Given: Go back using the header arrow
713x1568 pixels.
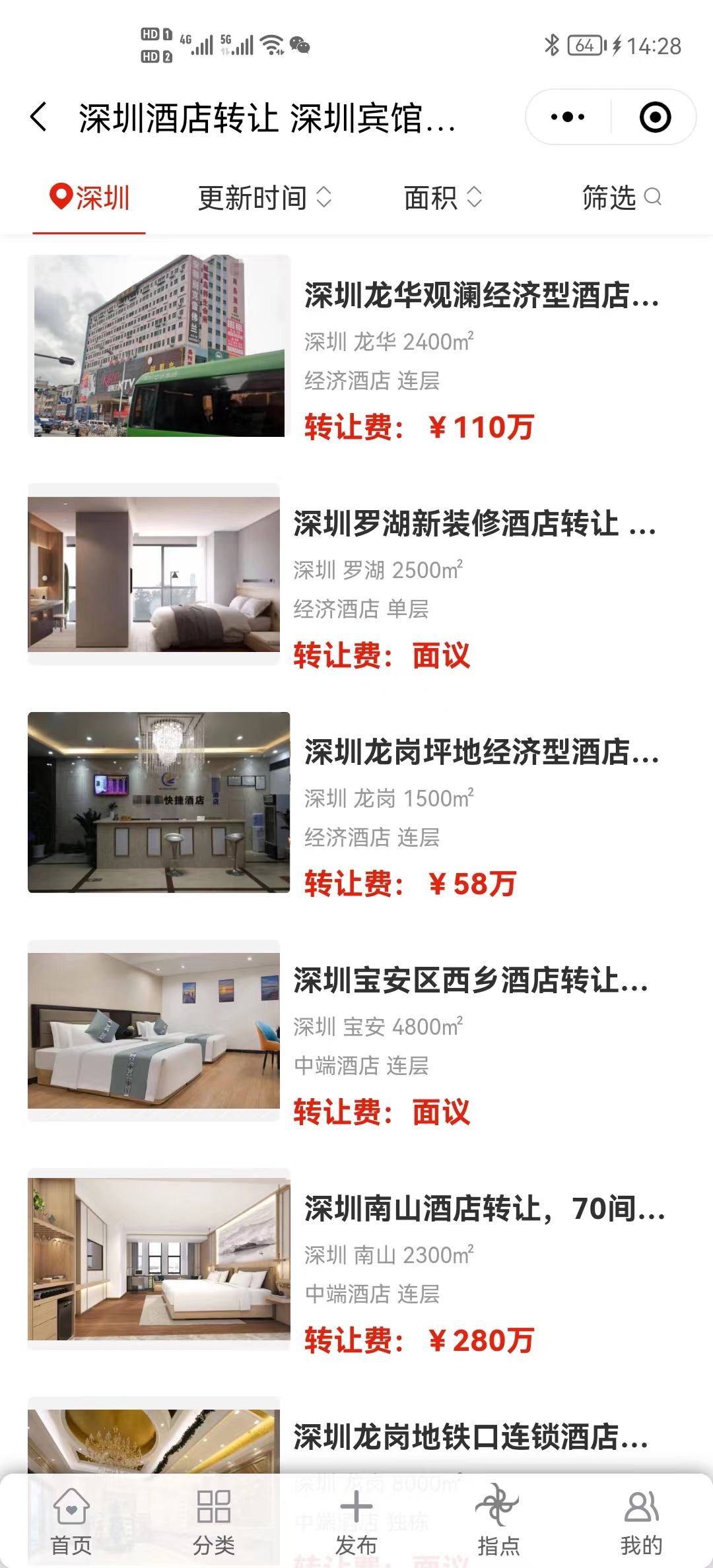Looking at the screenshot, I should point(40,117).
